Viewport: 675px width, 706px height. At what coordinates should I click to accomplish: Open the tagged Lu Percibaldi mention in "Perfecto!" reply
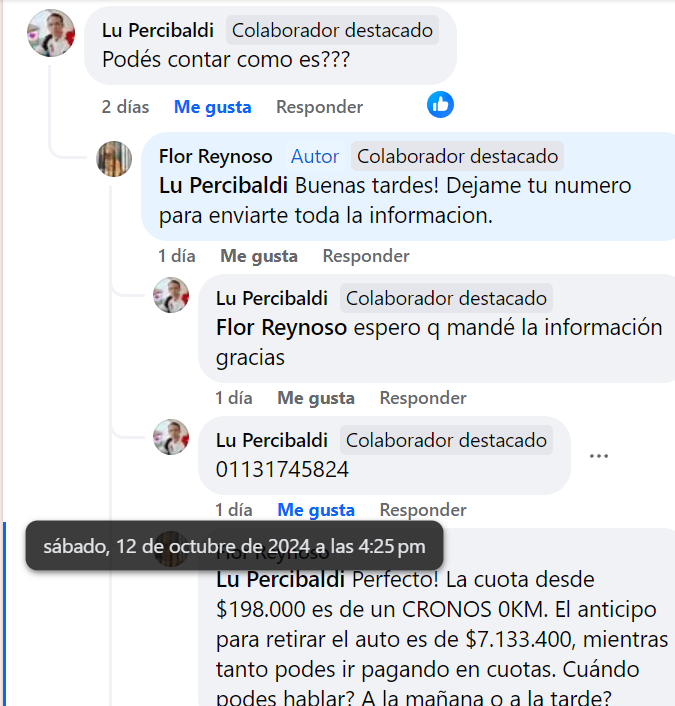coord(281,580)
